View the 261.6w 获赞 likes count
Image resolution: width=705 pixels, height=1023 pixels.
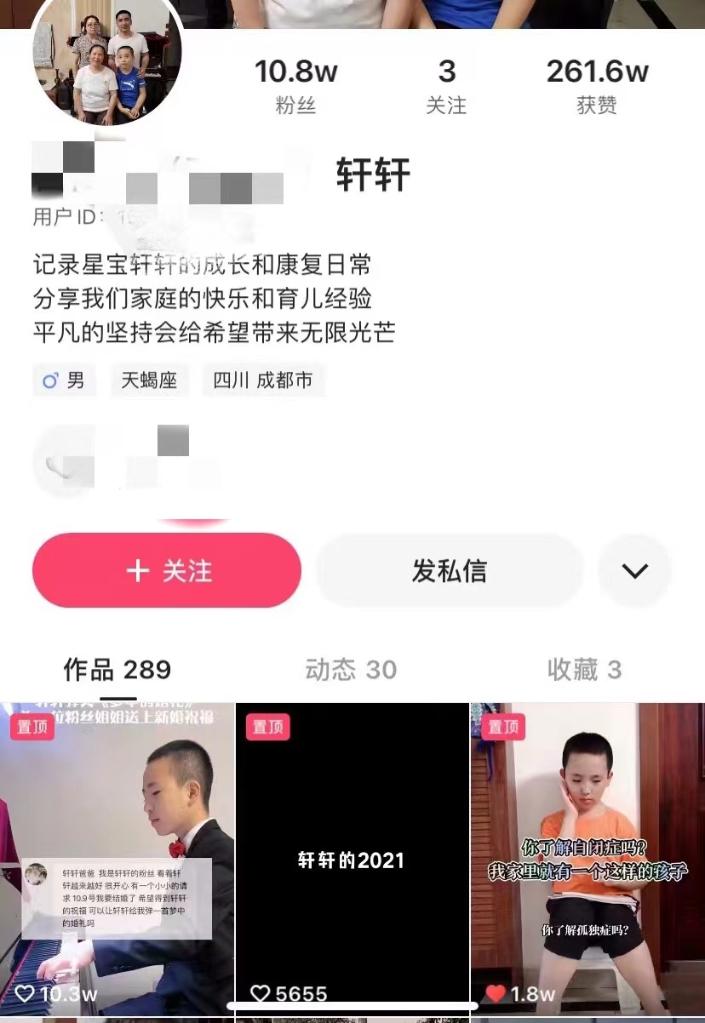pyautogui.click(x=597, y=86)
